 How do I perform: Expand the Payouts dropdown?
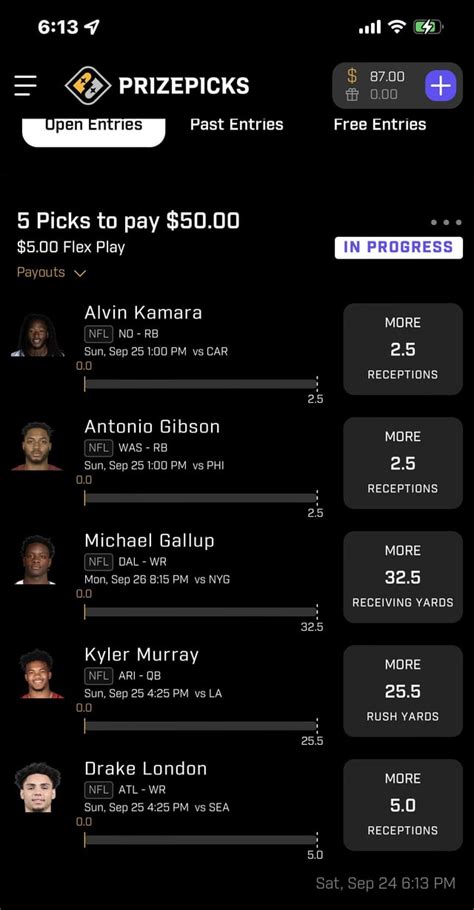tap(51, 272)
